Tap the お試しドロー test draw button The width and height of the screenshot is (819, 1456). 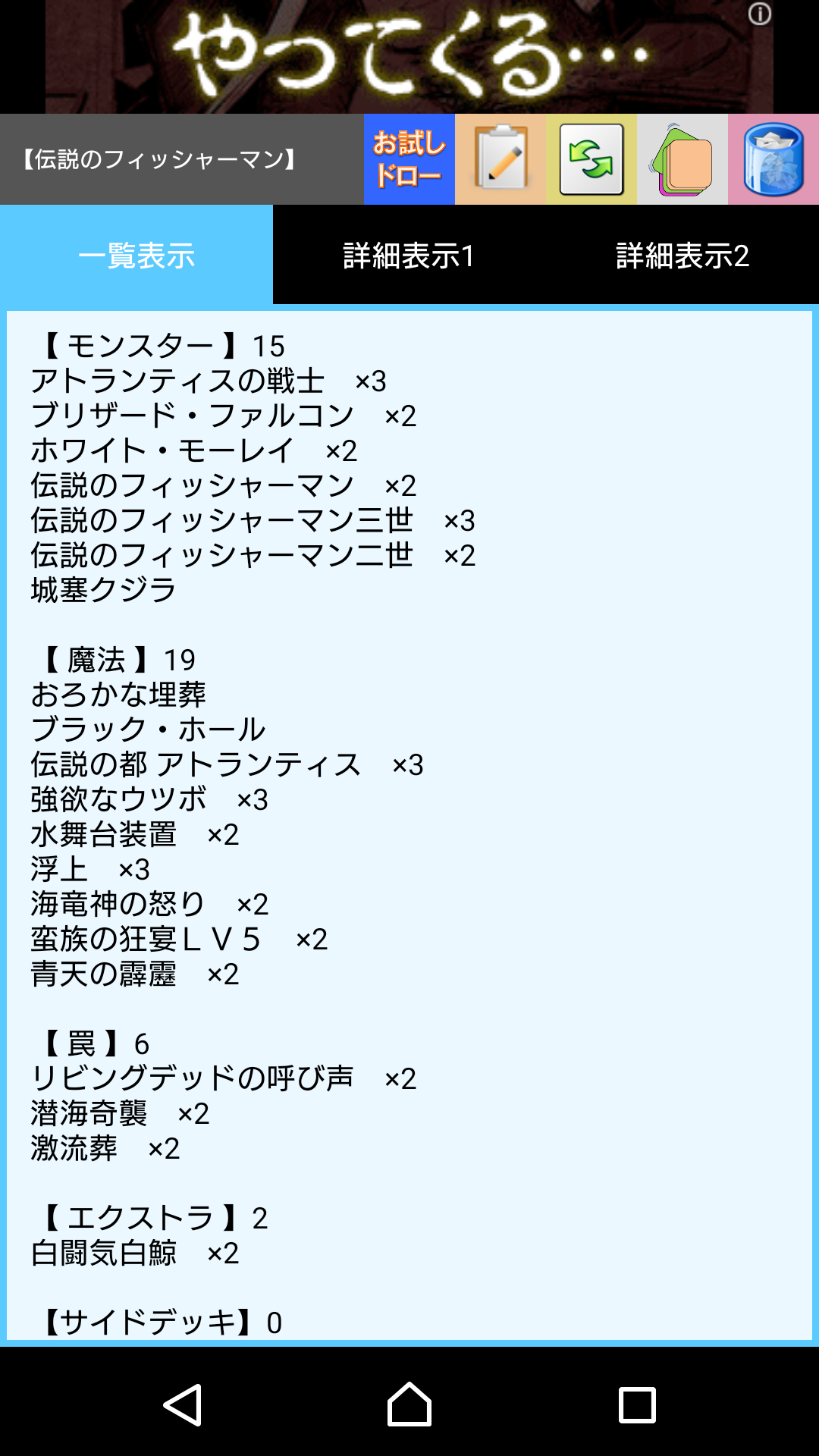click(x=409, y=159)
